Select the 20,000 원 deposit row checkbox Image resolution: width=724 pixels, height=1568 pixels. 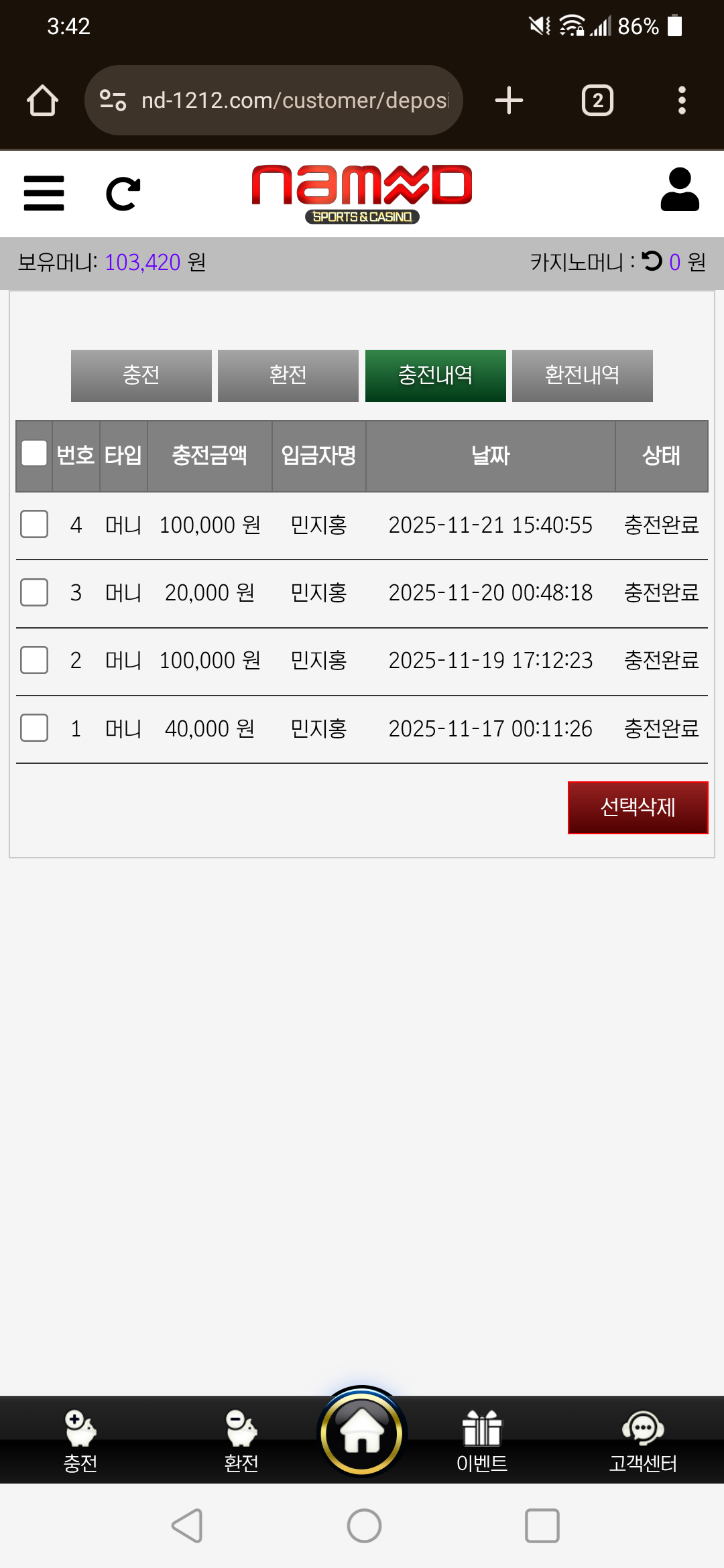click(x=34, y=592)
